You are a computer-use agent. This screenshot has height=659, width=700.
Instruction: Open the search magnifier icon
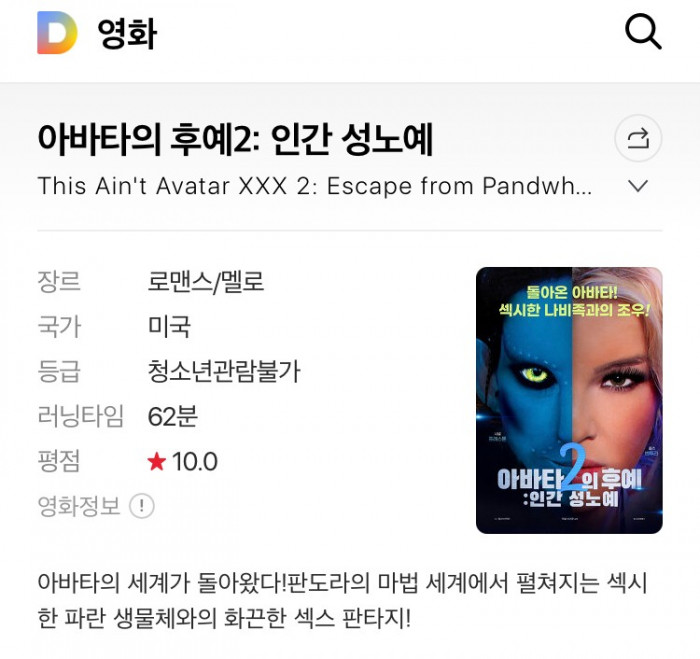tap(643, 32)
